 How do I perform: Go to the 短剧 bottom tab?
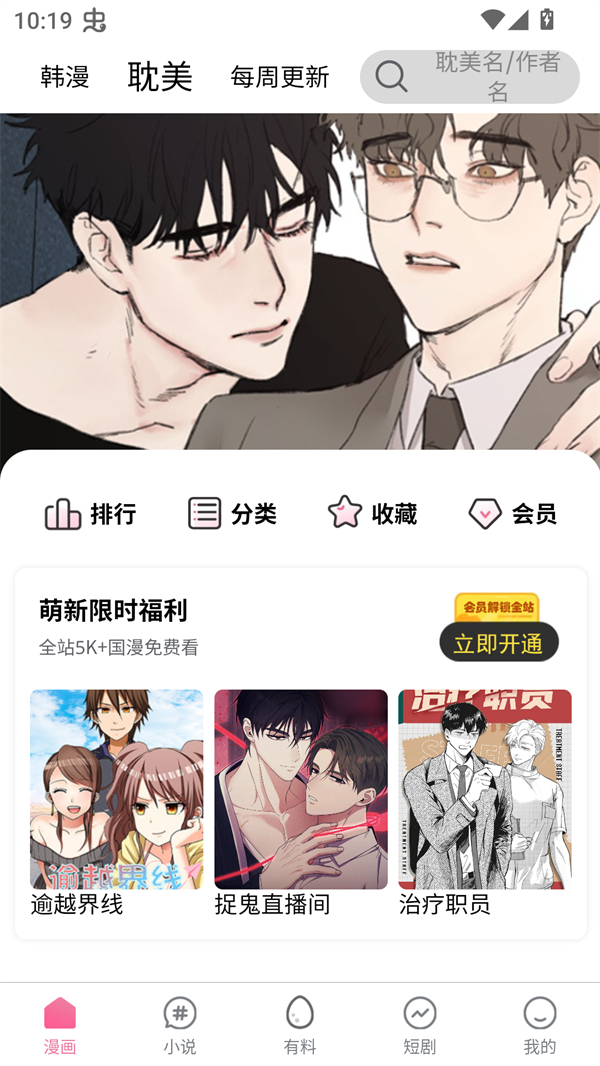coord(420,1025)
